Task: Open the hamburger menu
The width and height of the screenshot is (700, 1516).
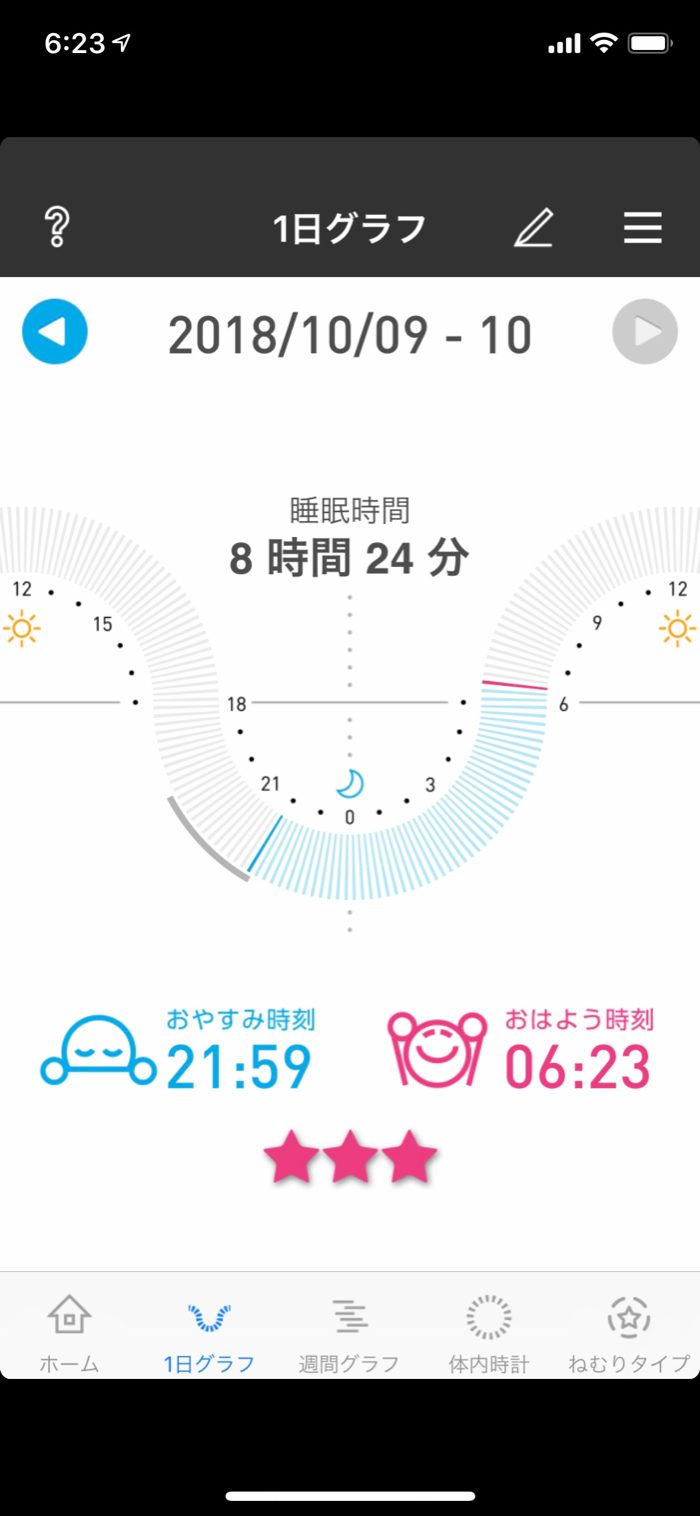Action: click(x=643, y=228)
